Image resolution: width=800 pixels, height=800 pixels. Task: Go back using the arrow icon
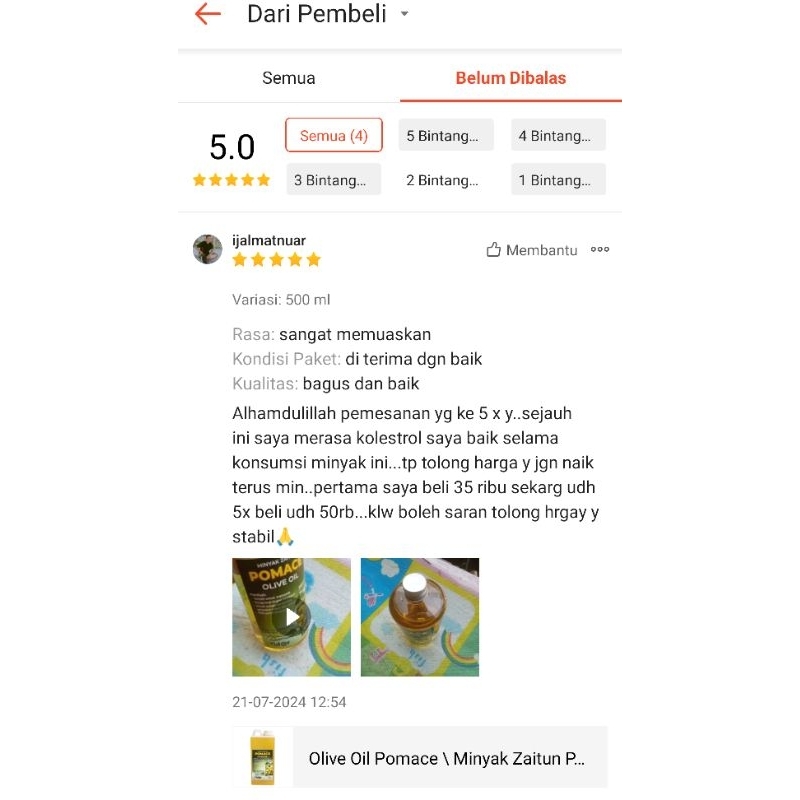[x=207, y=14]
